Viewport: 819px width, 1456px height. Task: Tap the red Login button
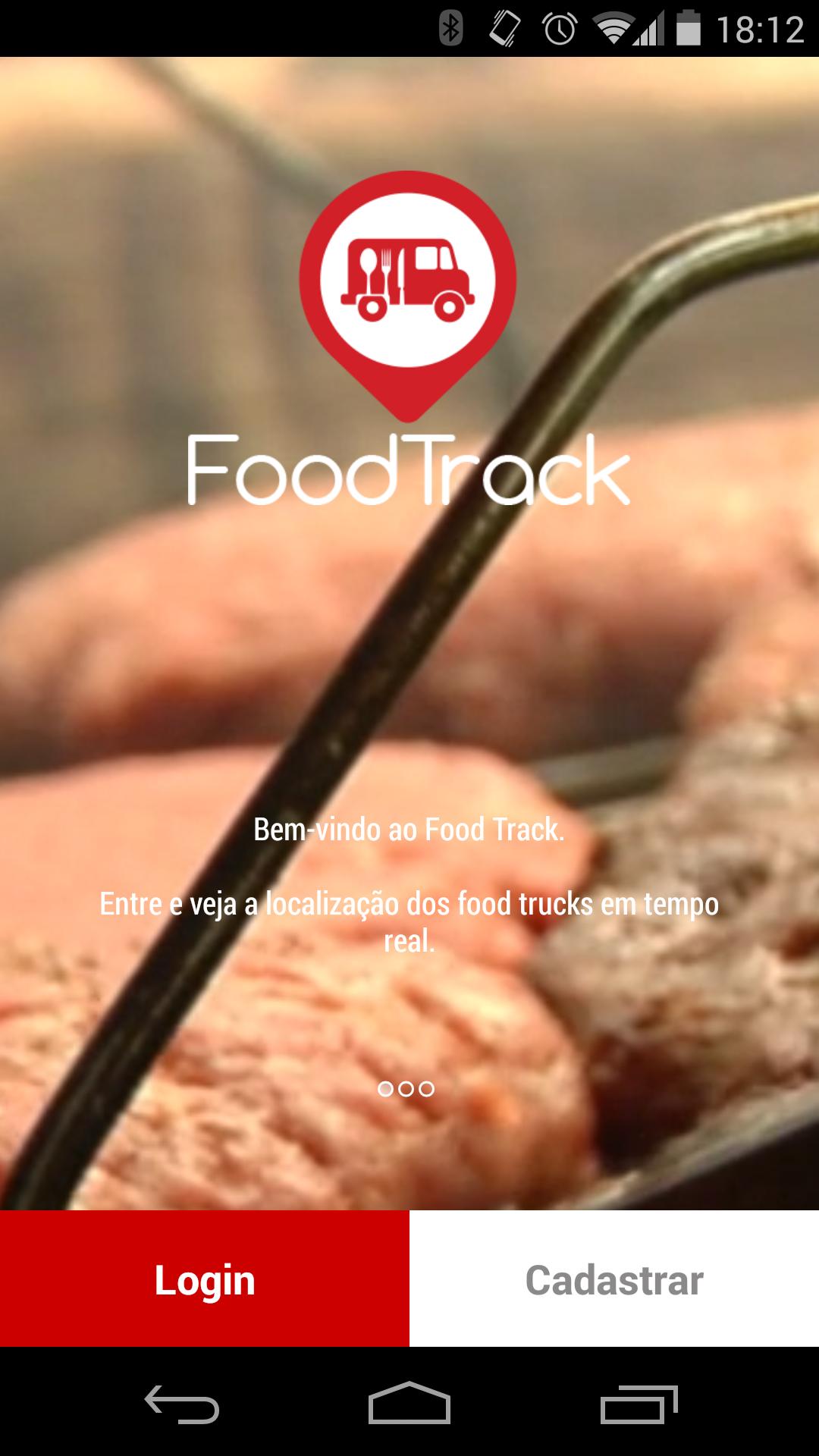(205, 1279)
